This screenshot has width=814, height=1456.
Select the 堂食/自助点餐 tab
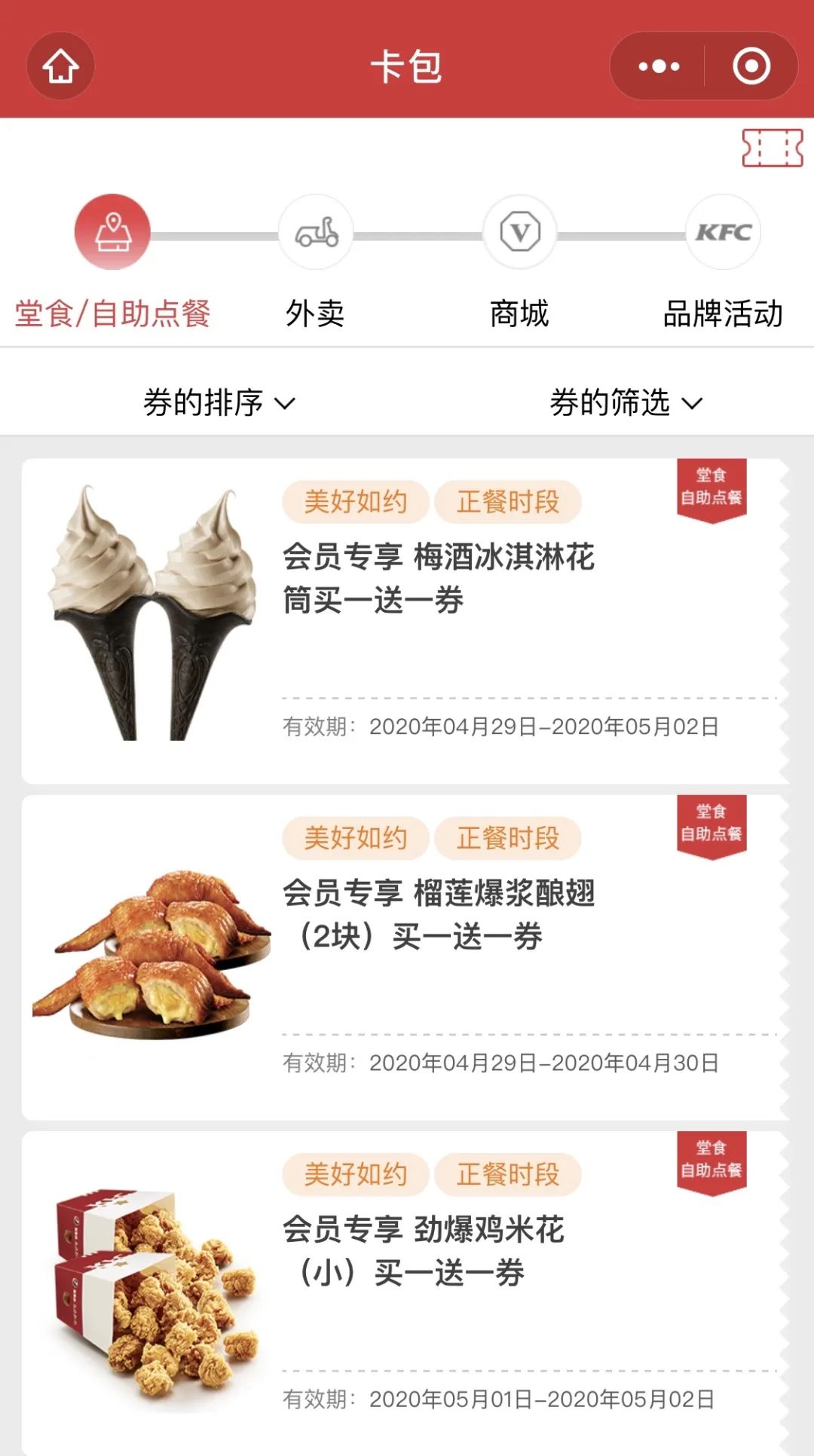(112, 262)
